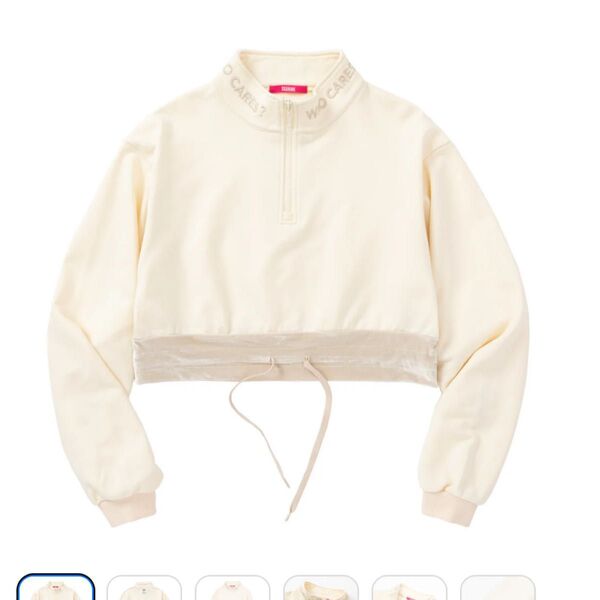The height and width of the screenshot is (600, 600).
Task: Show the sixth gallery thumbnail
Action: pos(497,589)
